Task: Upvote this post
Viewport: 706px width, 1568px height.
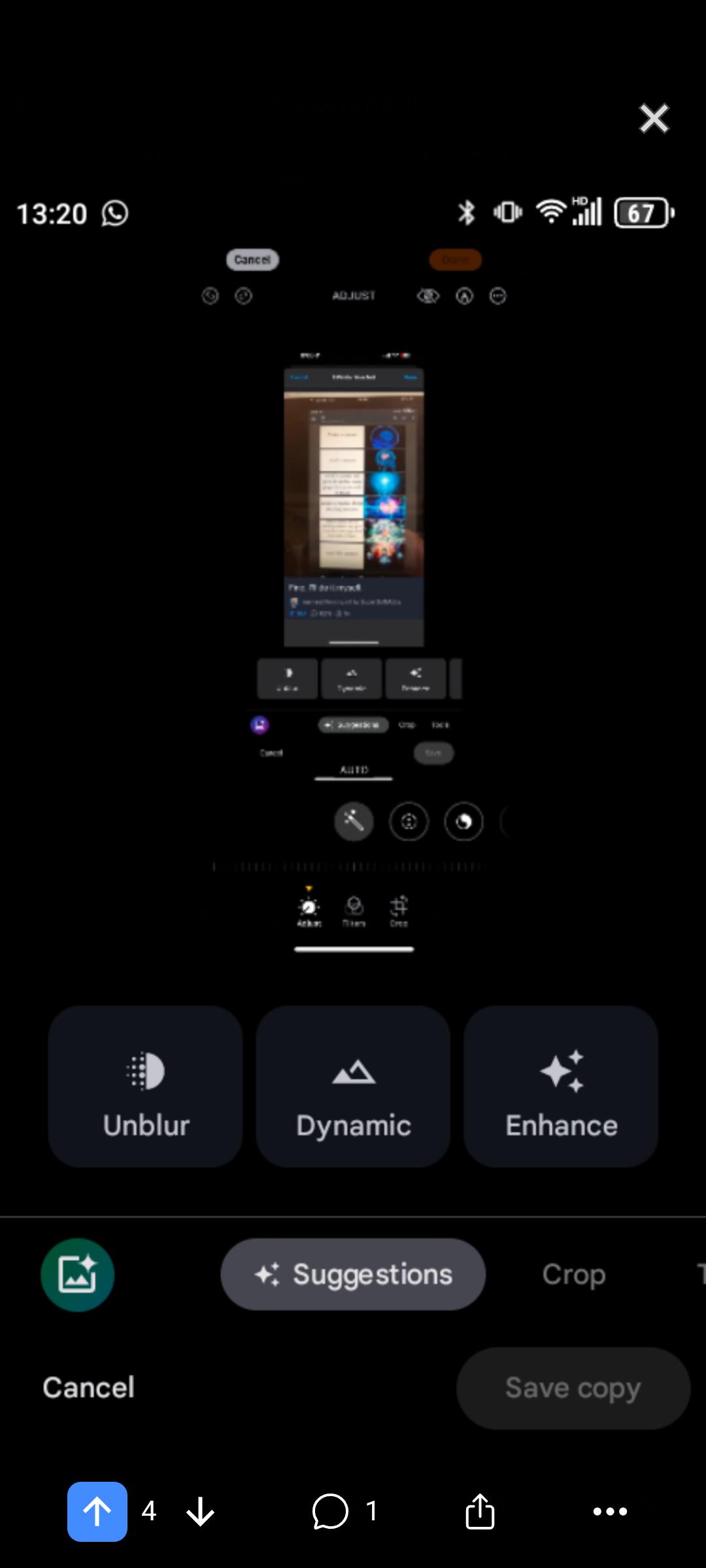Action: click(97, 1511)
